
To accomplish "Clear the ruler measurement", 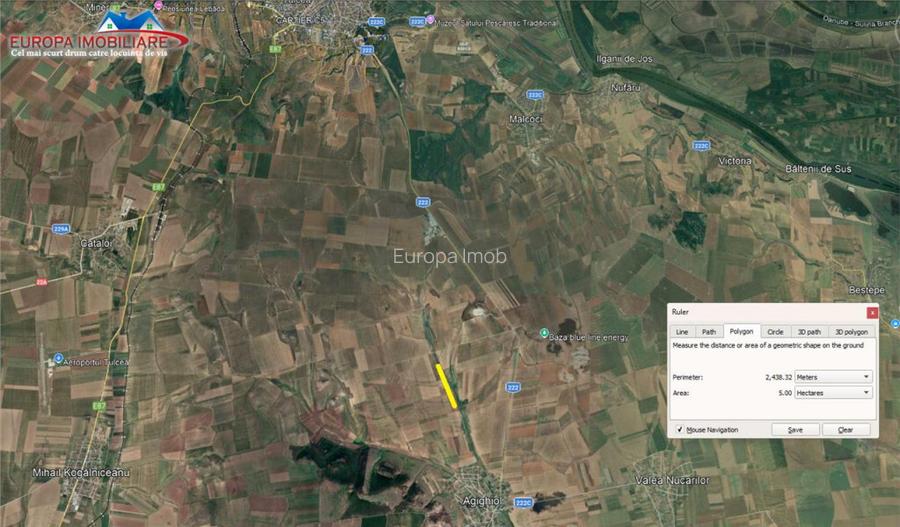I will [845, 430].
